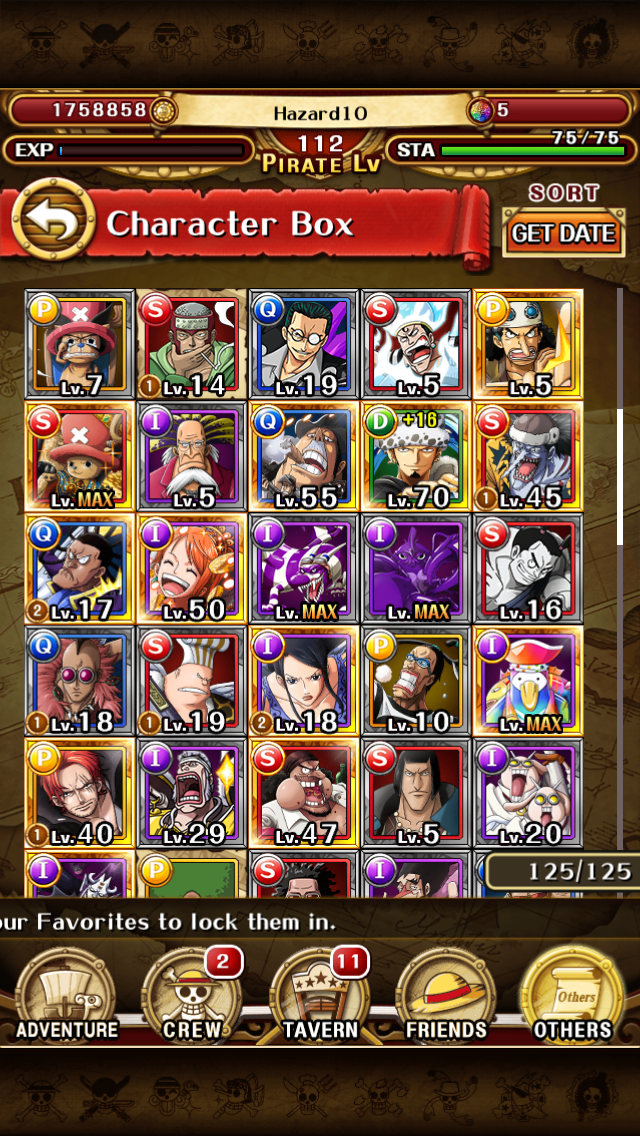
Task: Open the Friends tab
Action: (446, 996)
